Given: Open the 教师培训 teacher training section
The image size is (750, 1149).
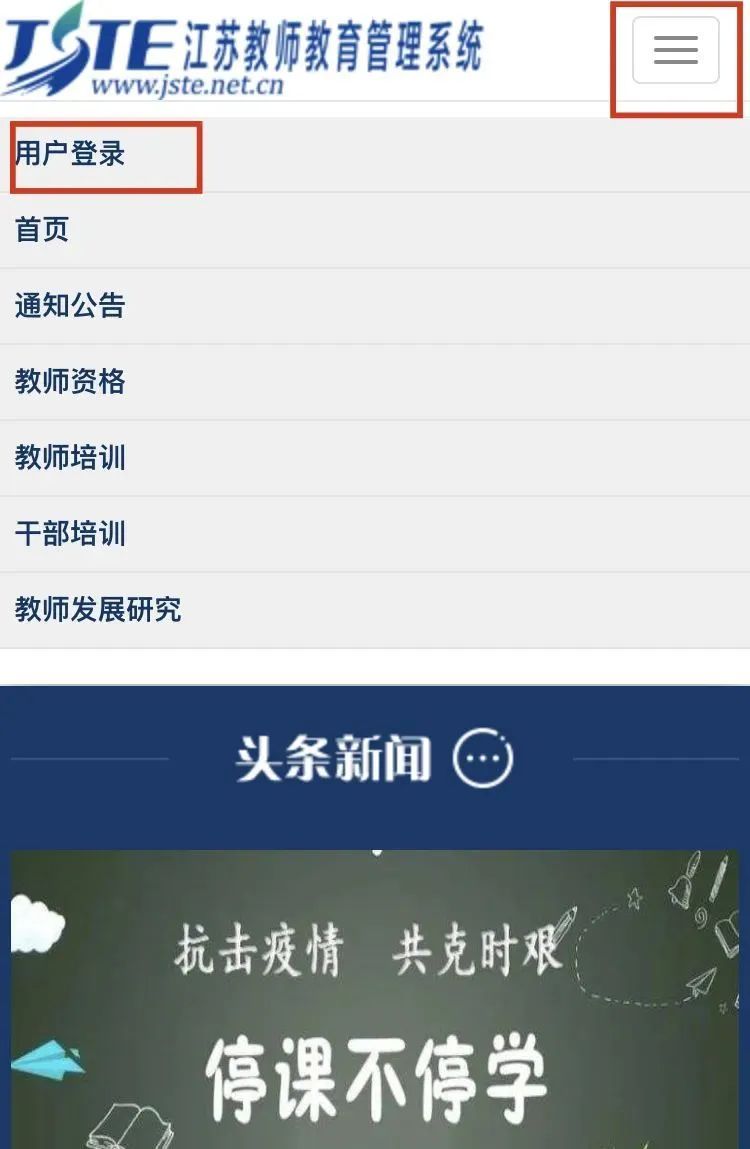Looking at the screenshot, I should 70,458.
